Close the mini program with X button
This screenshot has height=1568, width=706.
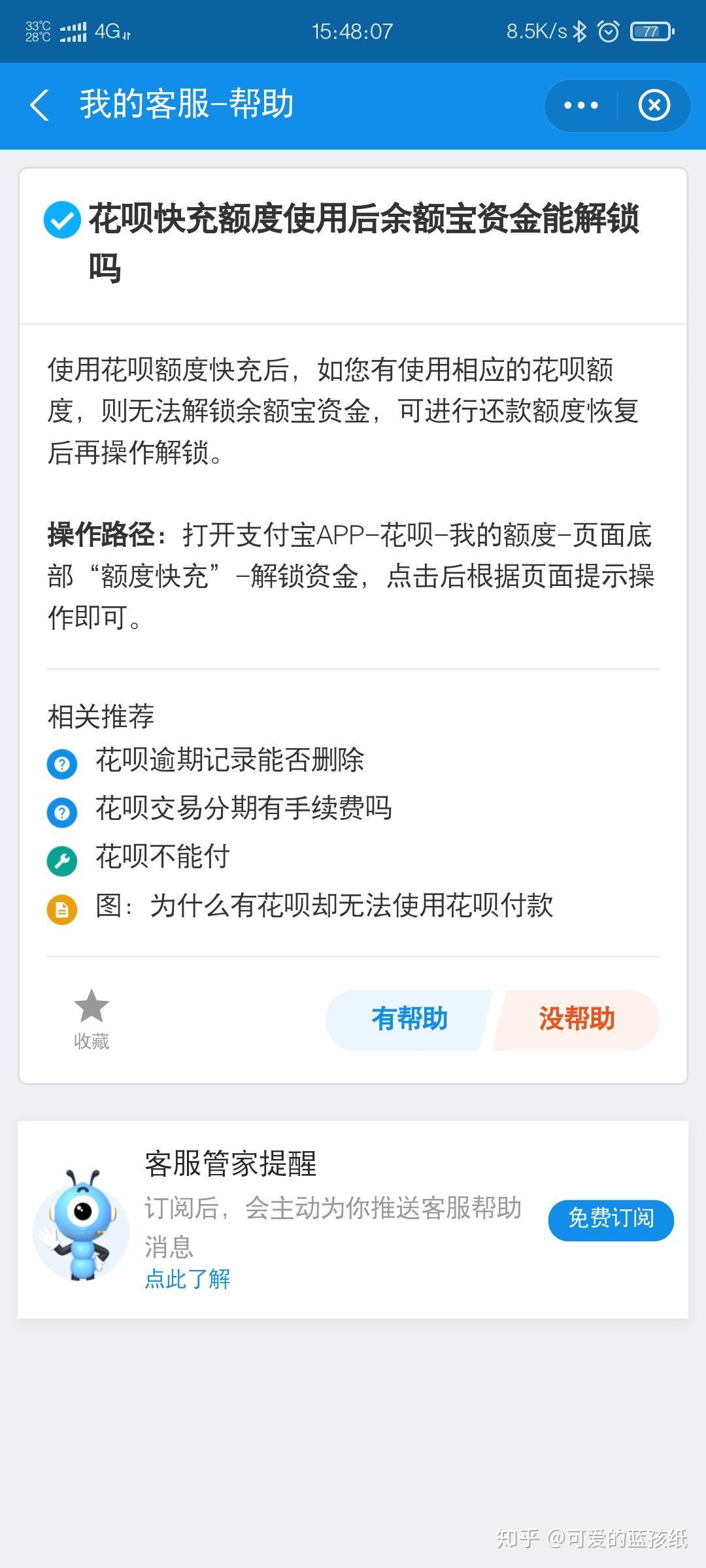pyautogui.click(x=654, y=105)
